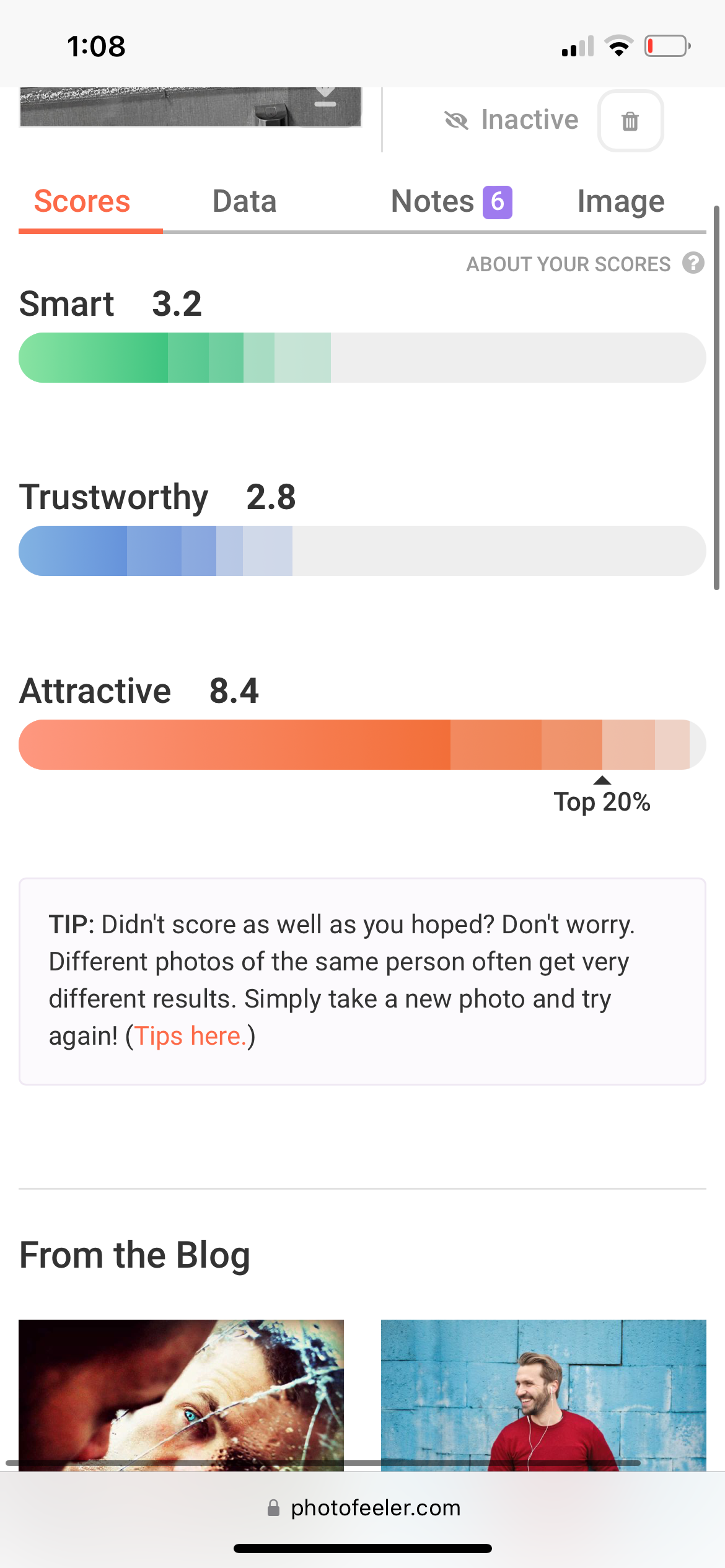Open the blog post with cracked glass photo
725x1568 pixels.
[181, 1395]
